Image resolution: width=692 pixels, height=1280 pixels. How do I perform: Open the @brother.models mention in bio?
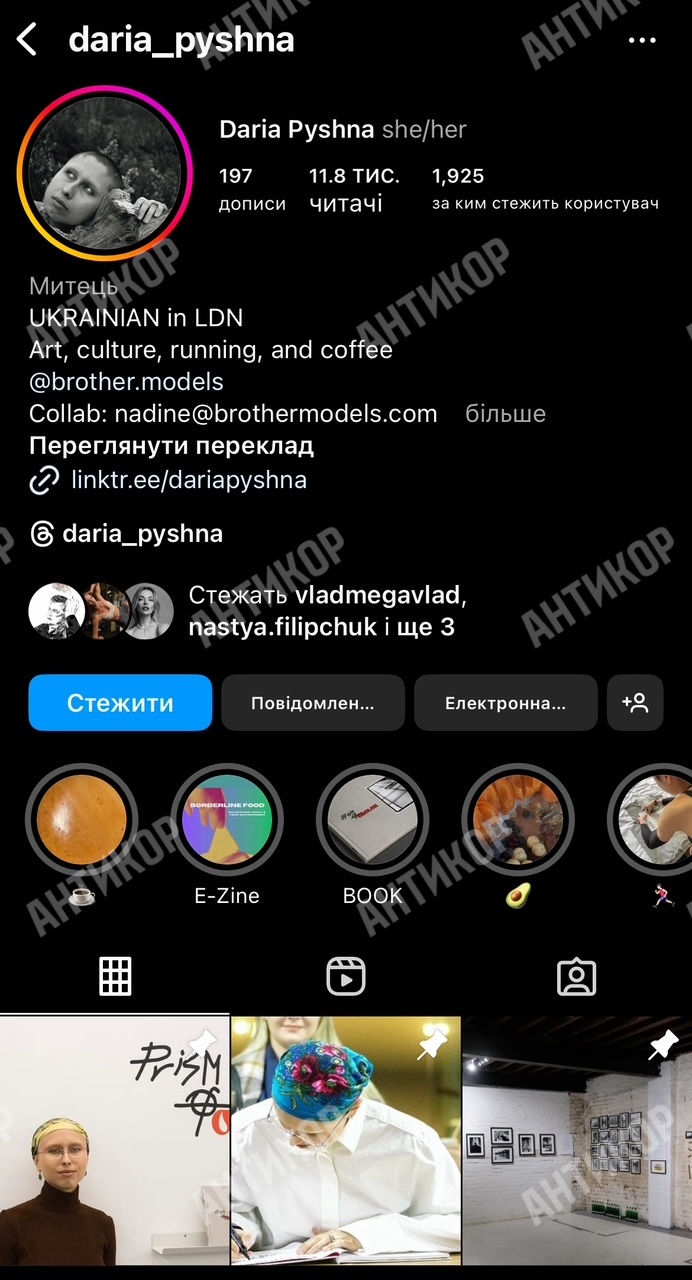(x=126, y=381)
